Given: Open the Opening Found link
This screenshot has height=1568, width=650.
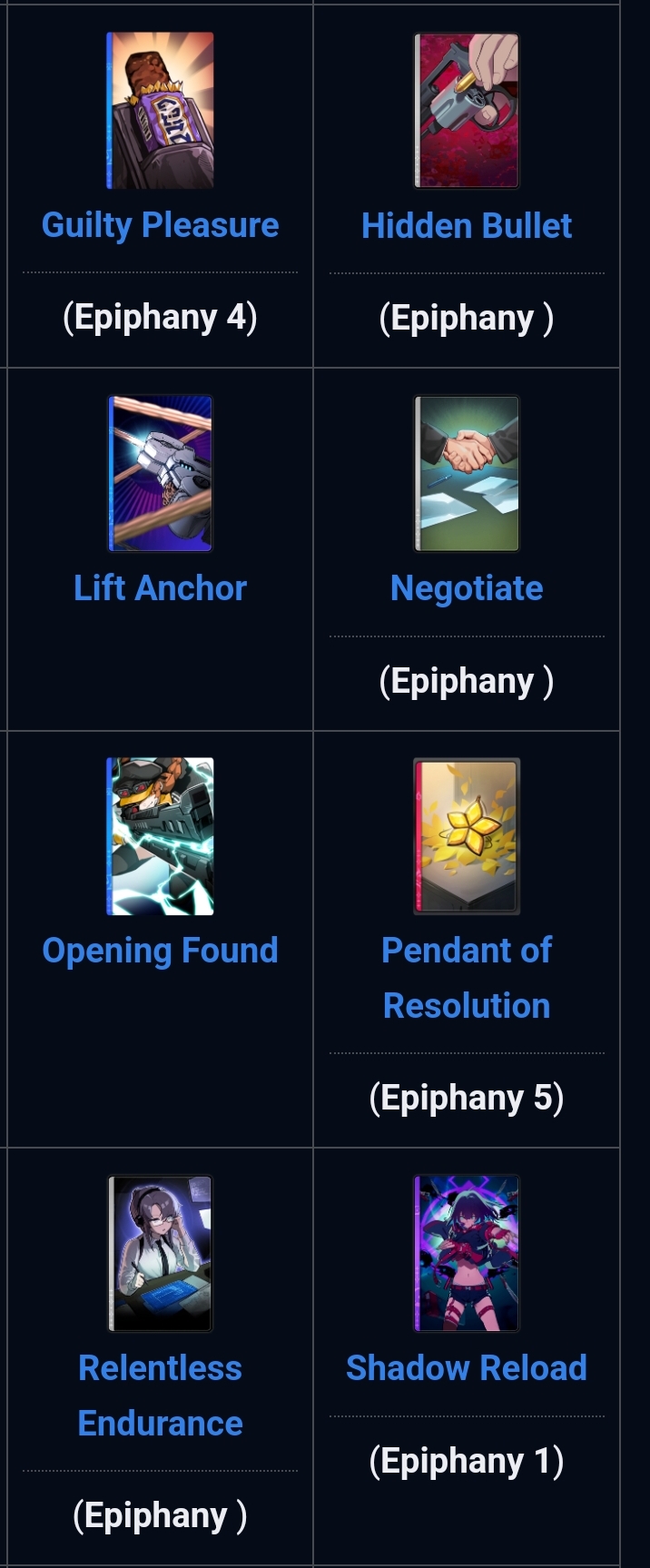Looking at the screenshot, I should [x=160, y=952].
